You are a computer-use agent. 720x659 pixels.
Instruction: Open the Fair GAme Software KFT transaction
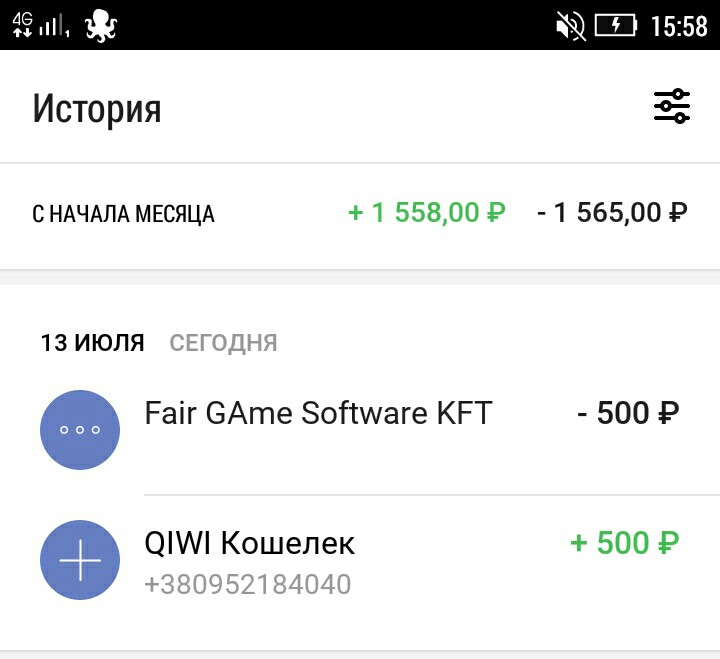click(x=360, y=430)
